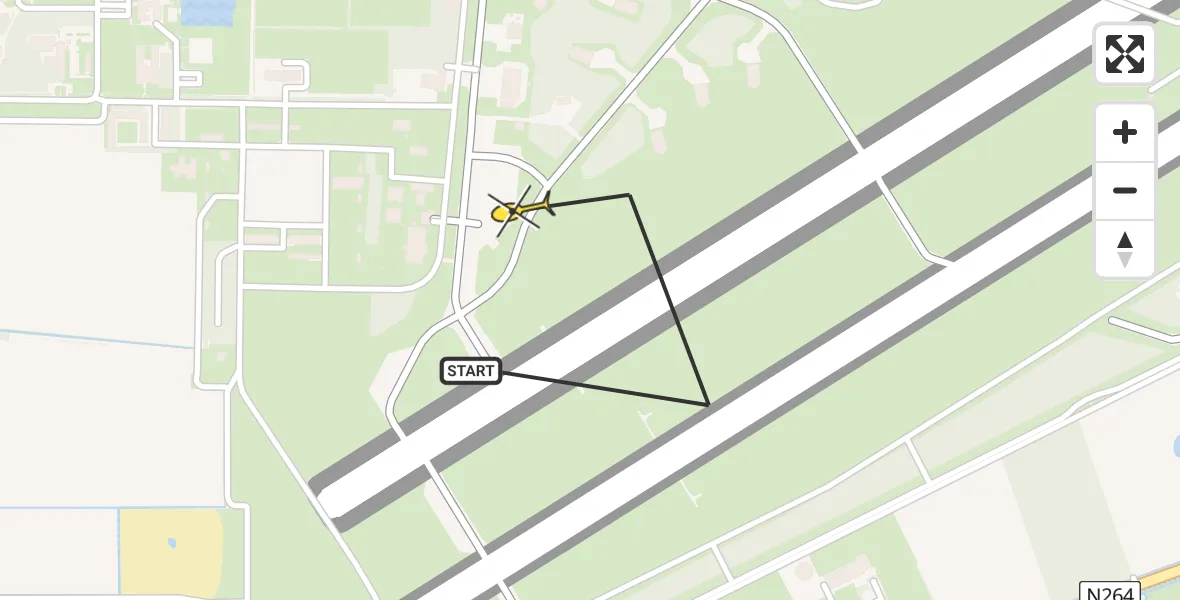Zoom out of the map
Viewport: 1180px width, 600px height.
pyautogui.click(x=1125, y=190)
